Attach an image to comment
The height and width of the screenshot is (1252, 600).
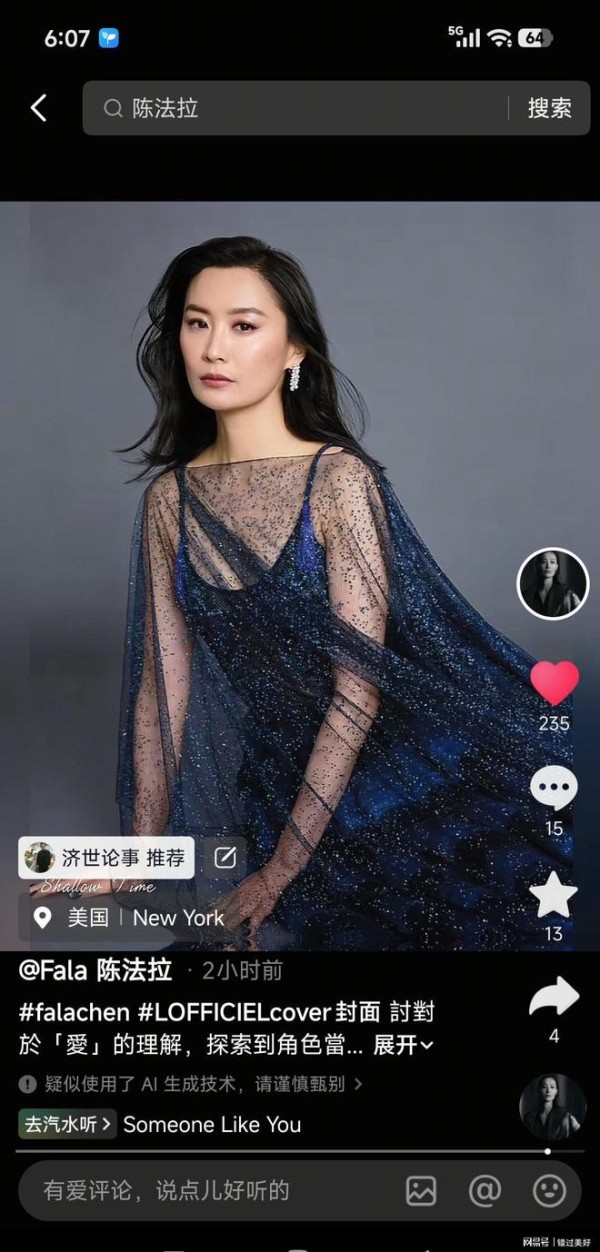(421, 1190)
